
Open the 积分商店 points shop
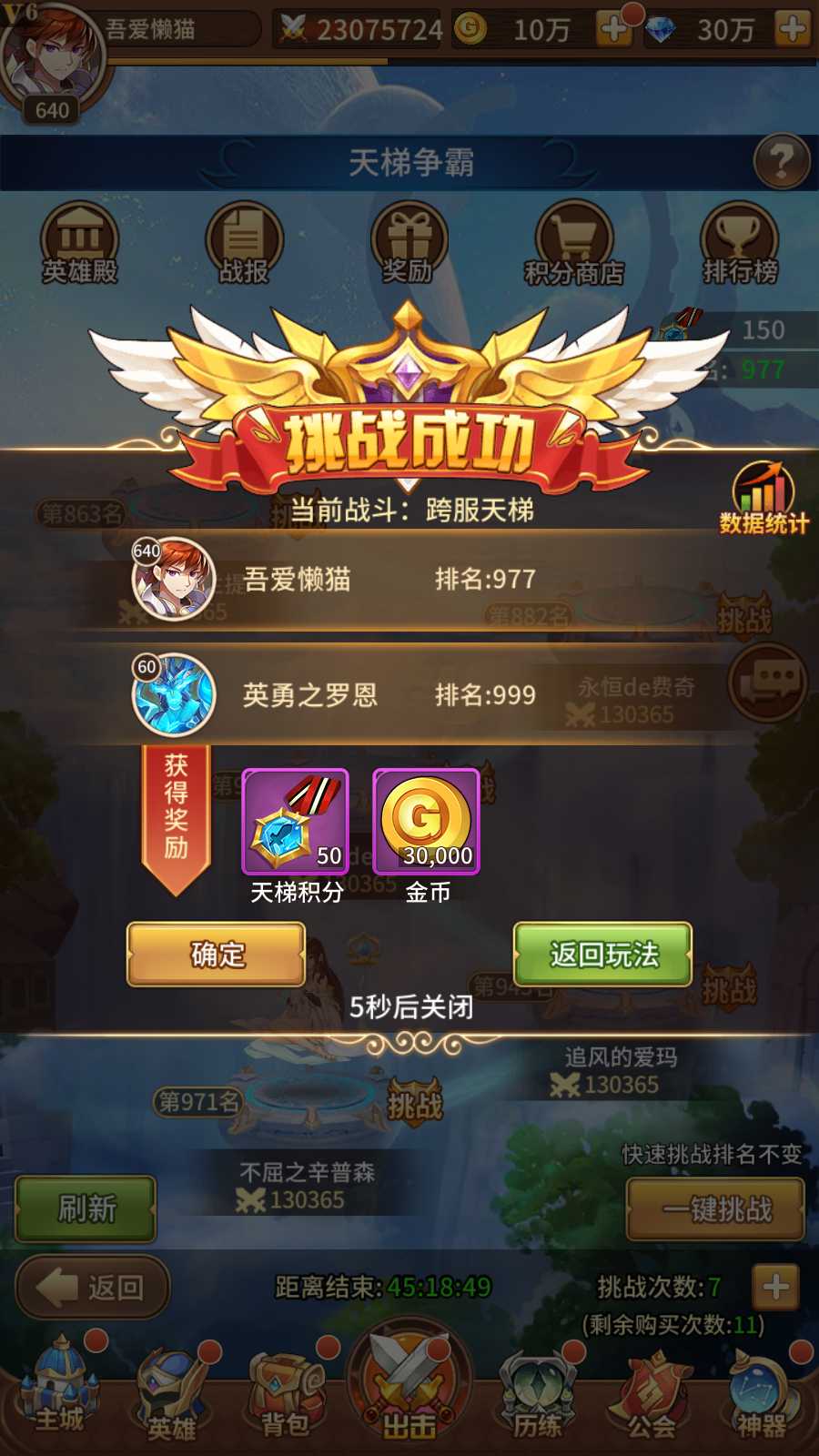point(573,244)
